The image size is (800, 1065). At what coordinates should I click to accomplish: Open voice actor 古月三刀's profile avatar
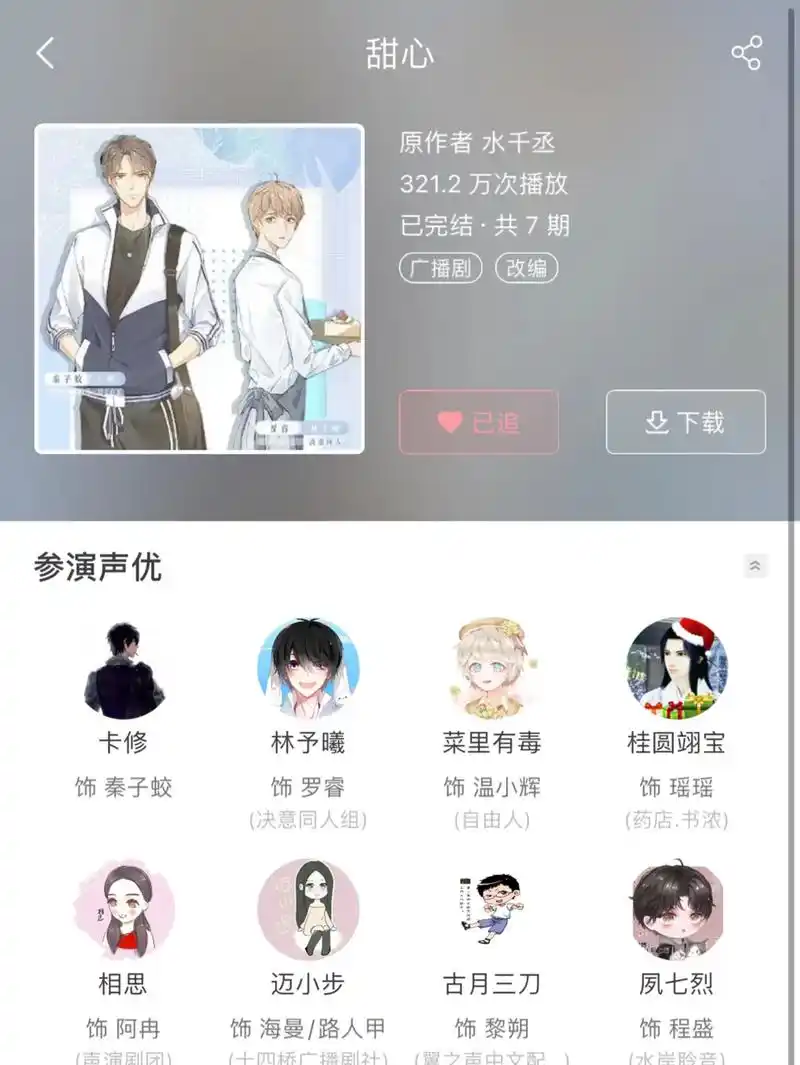coord(490,911)
